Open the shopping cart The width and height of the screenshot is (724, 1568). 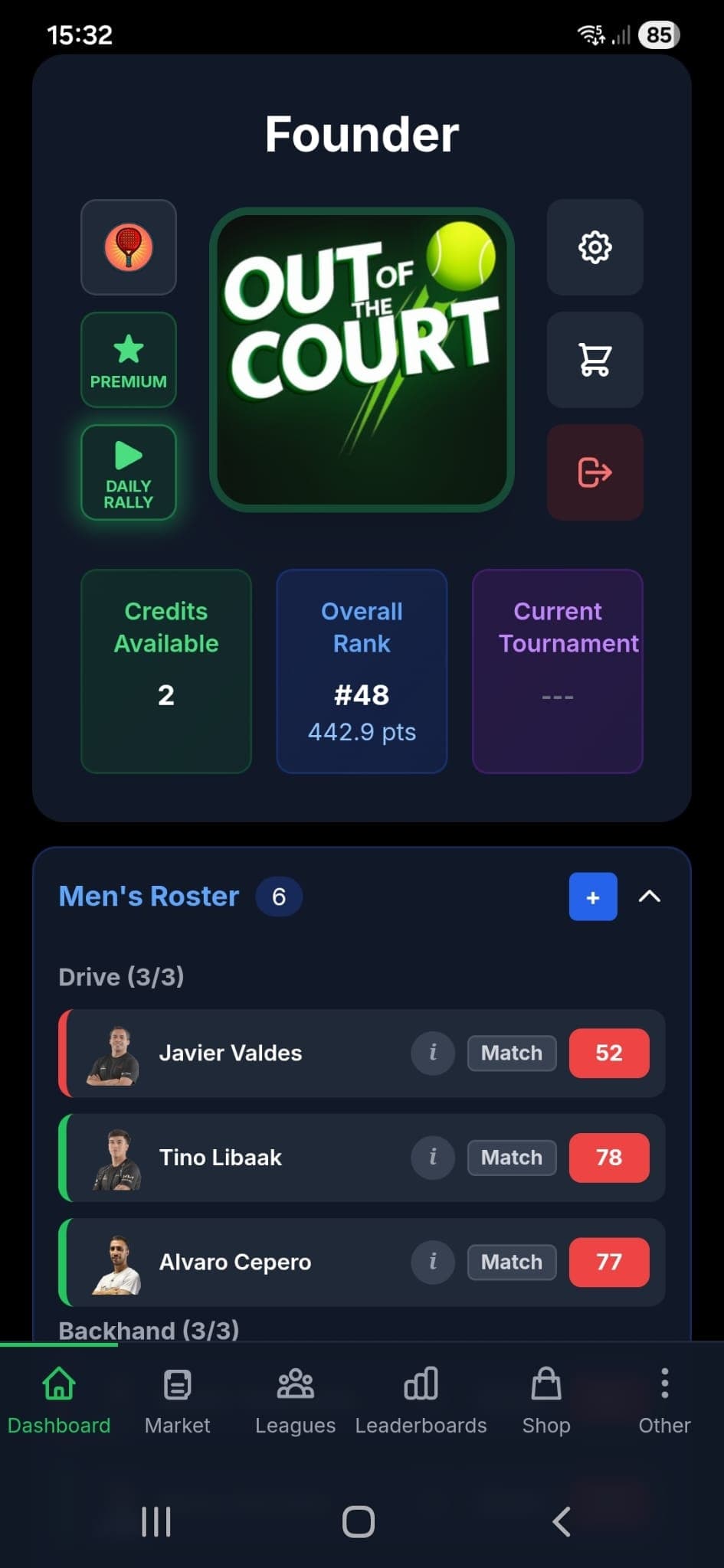595,361
